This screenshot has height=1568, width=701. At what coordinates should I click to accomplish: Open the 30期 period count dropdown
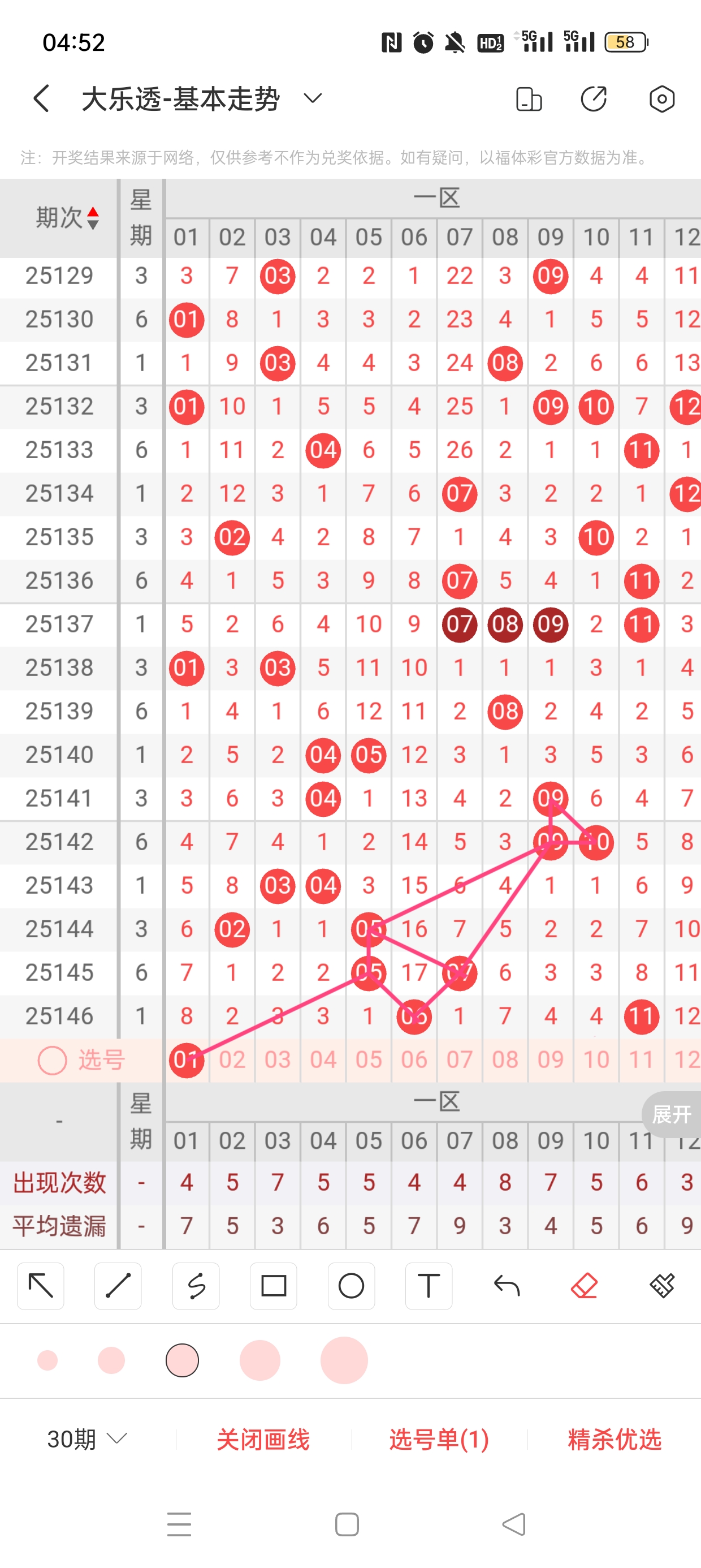pos(86,1439)
